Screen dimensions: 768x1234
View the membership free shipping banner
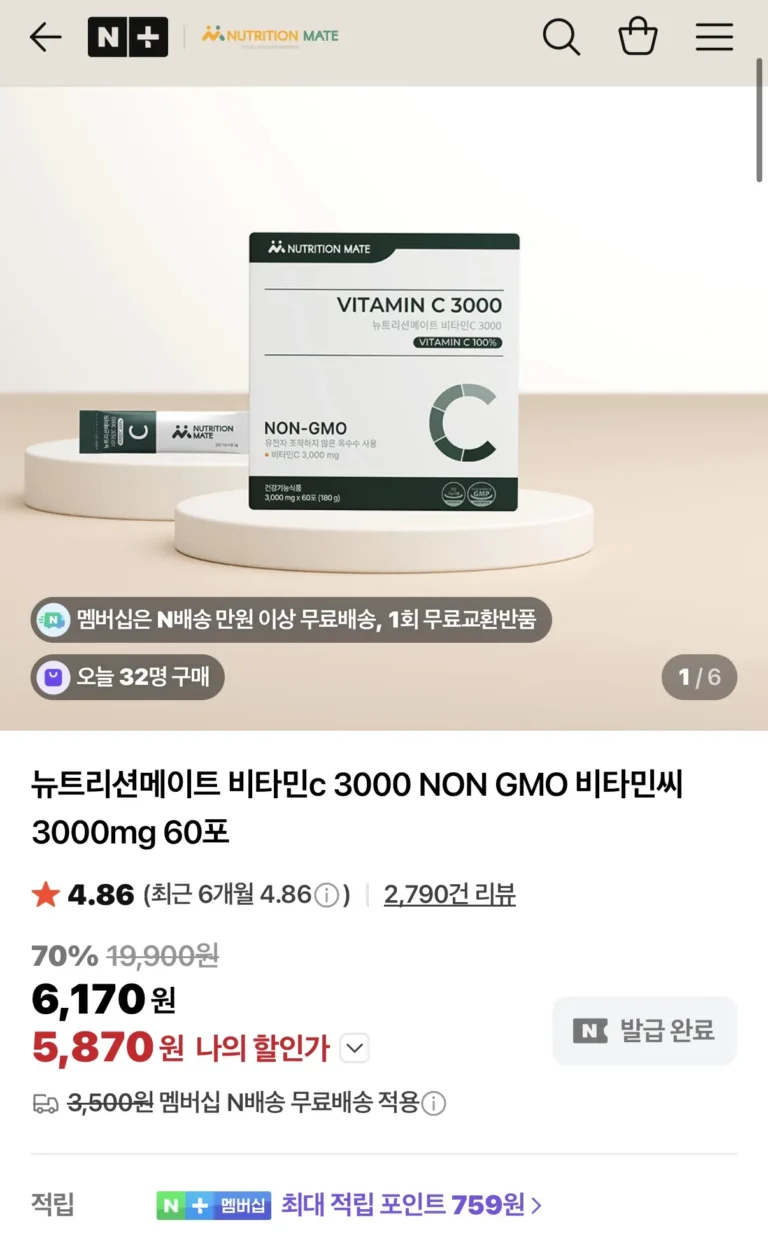(x=291, y=620)
